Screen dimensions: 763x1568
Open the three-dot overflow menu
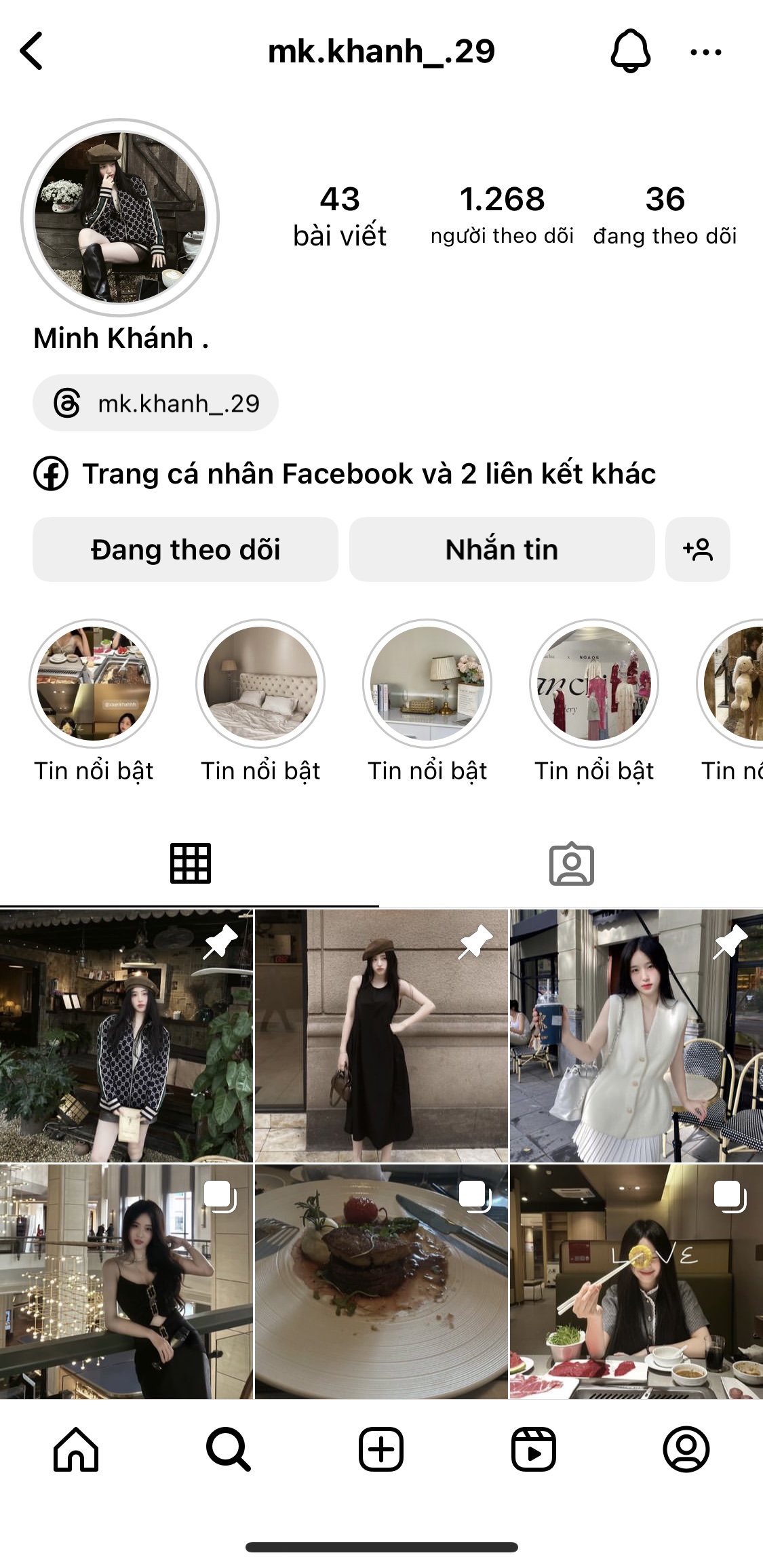tap(705, 52)
